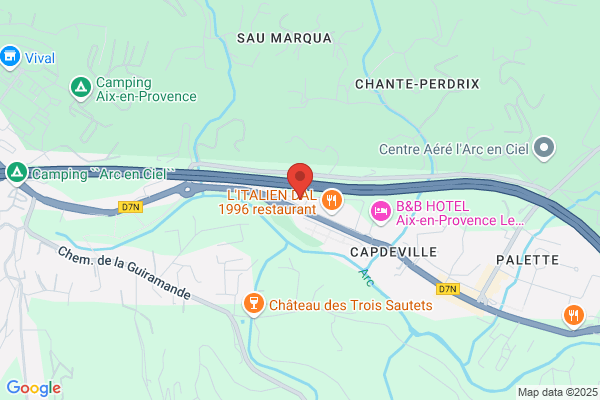Open L'ITALIEN DAL 1996 restaurant marker
The width and height of the screenshot is (600, 400).
point(332,201)
